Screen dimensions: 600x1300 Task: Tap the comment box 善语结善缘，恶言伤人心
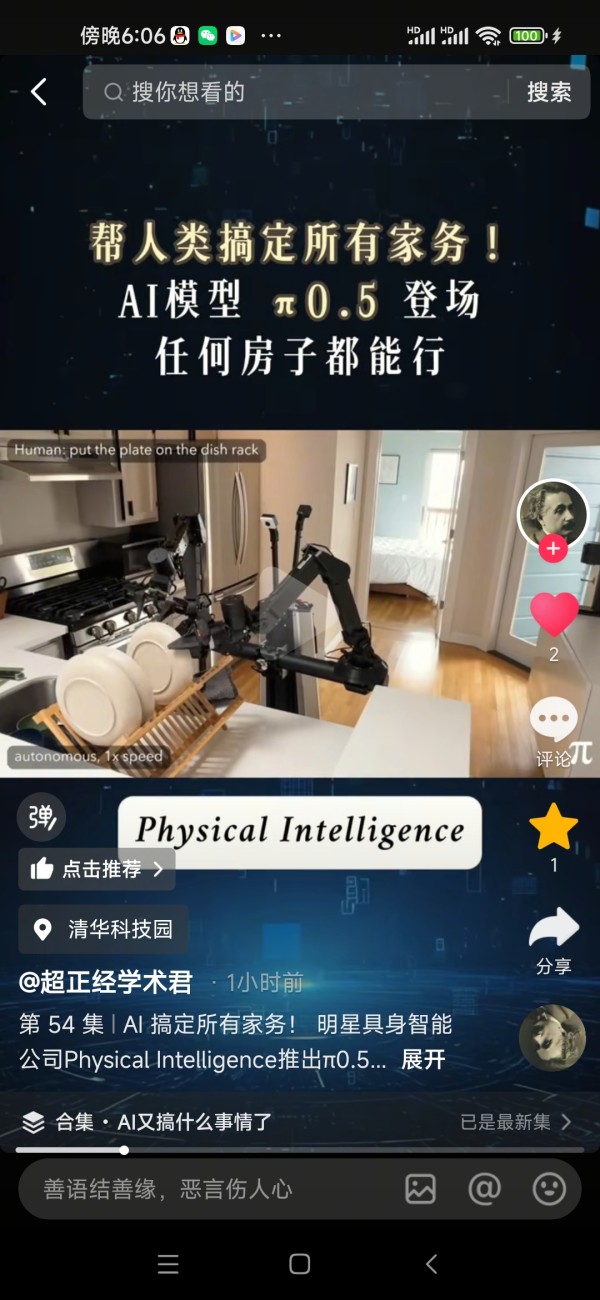click(x=200, y=1188)
